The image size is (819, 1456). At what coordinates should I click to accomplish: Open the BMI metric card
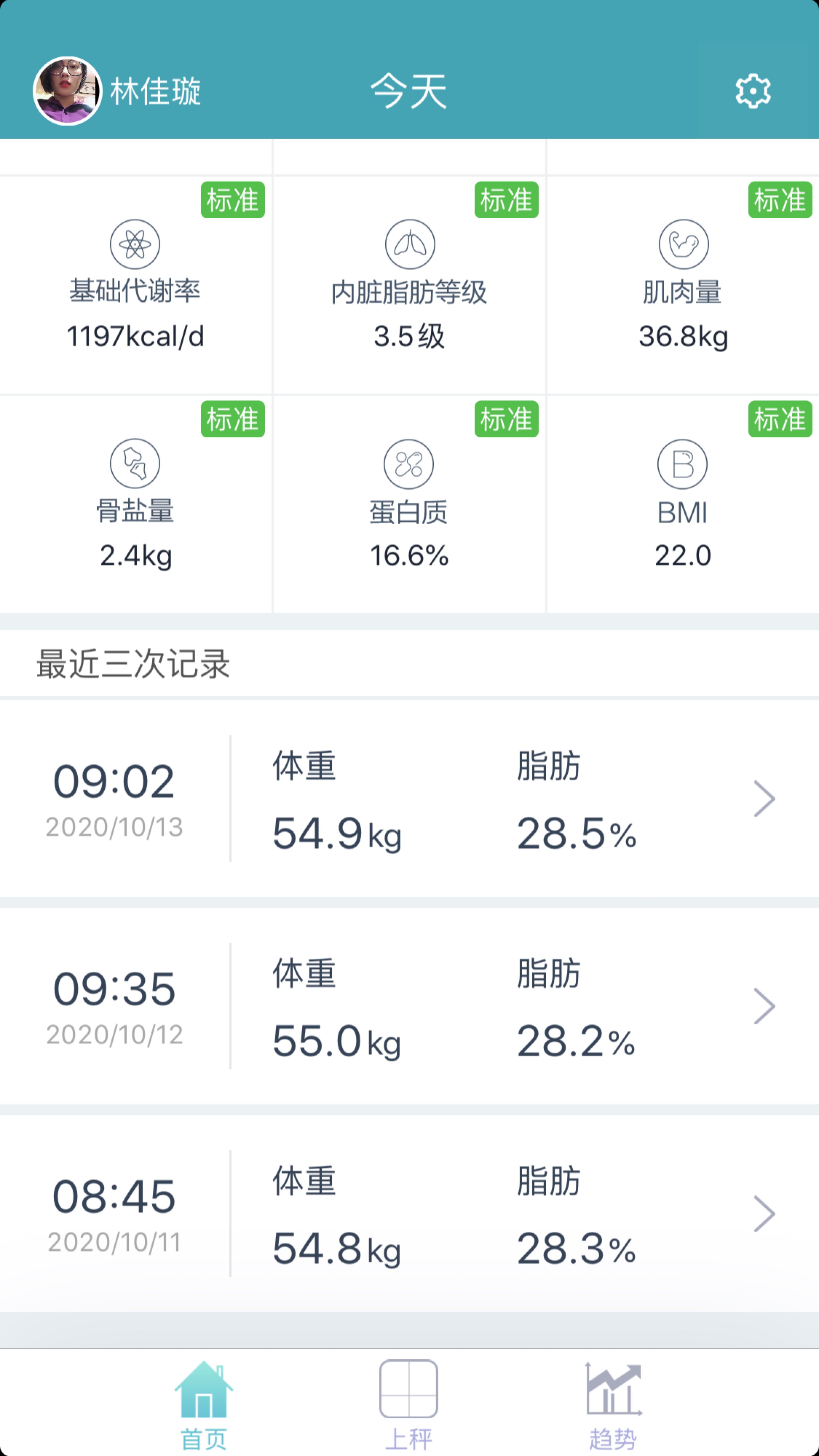point(683,504)
